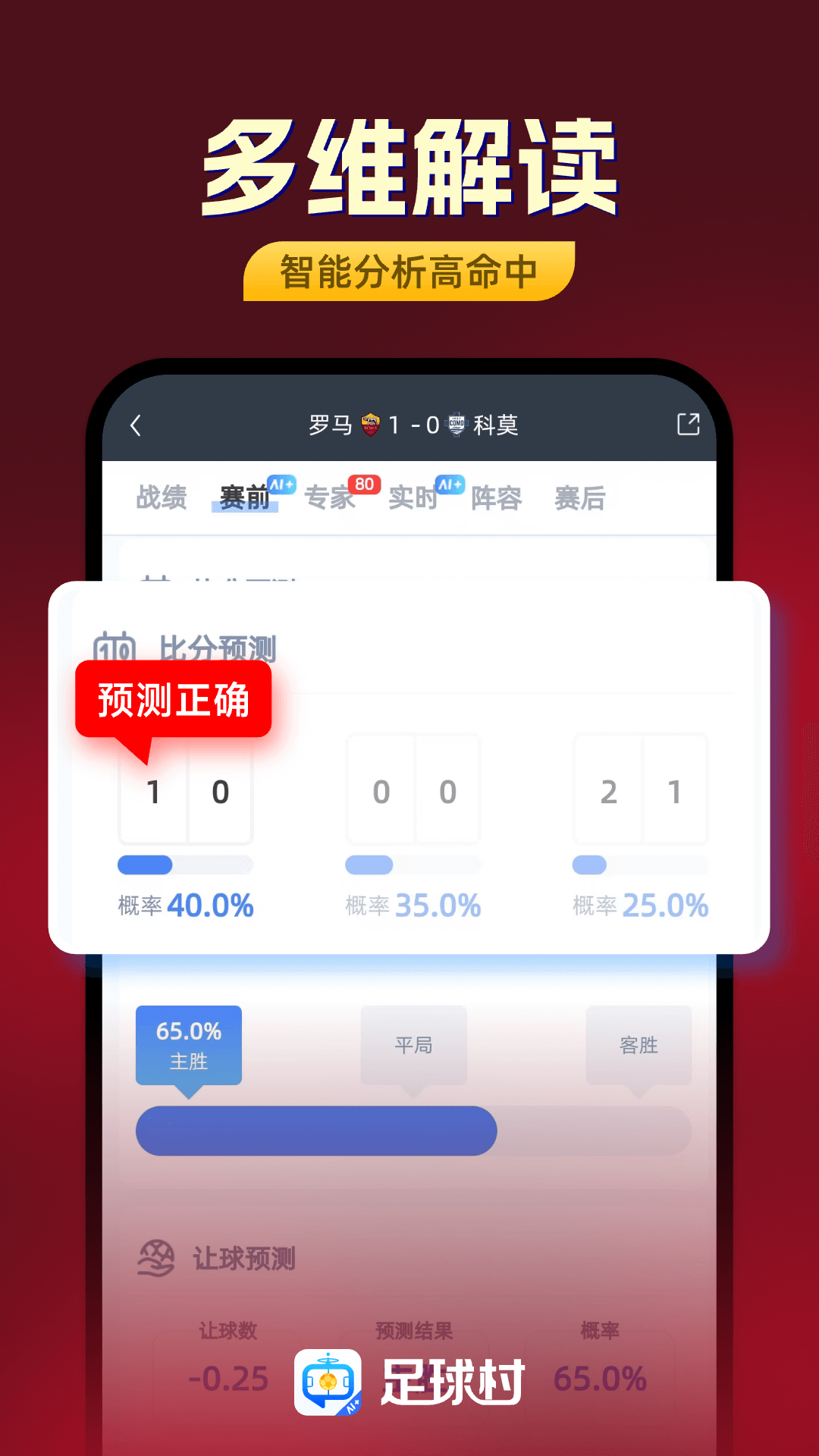Image resolution: width=819 pixels, height=1456 pixels.
Task: Select the 2-1 score prediction card
Action: pos(640,790)
